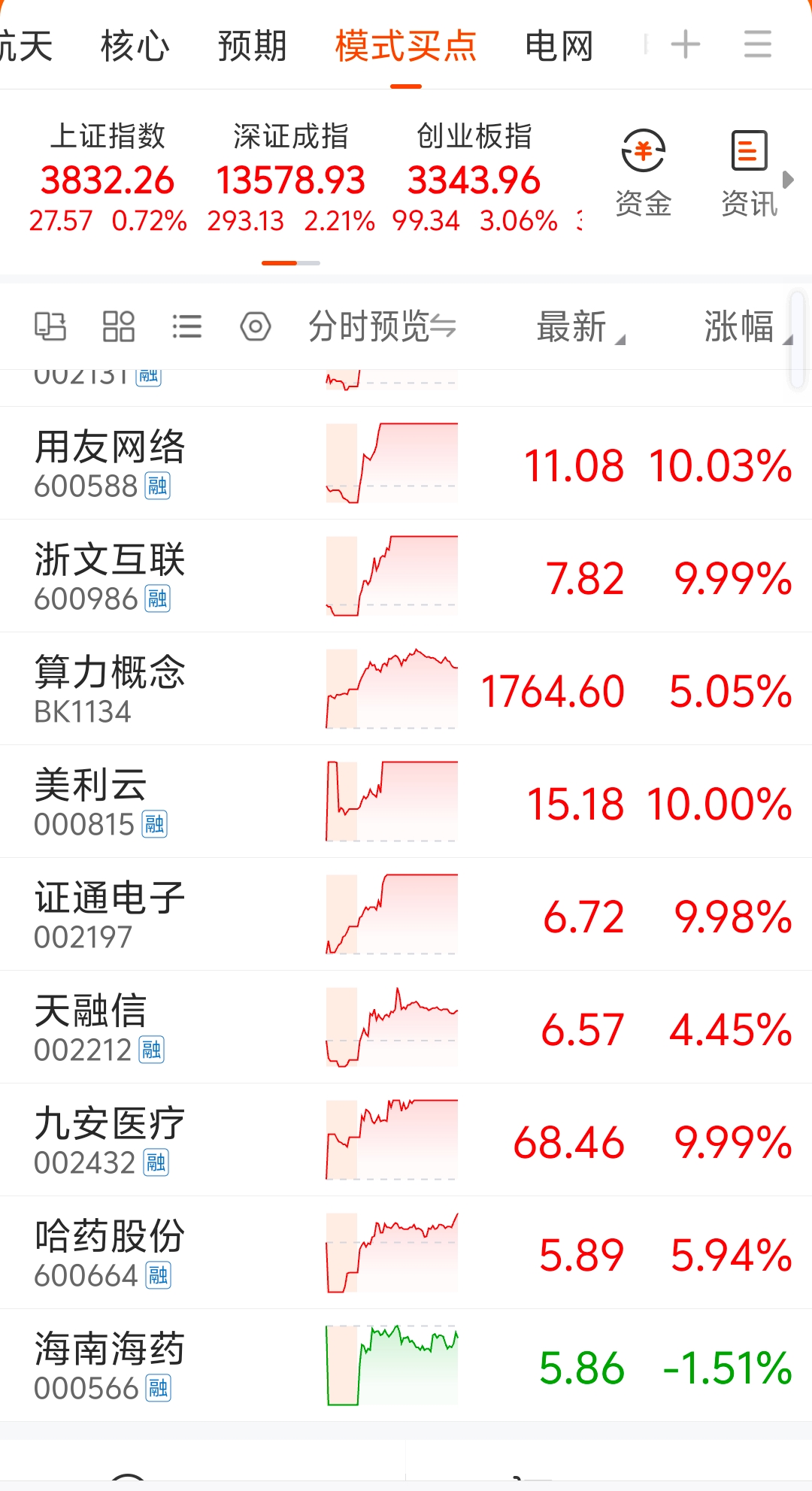
Task: Switch to the 电网 tab
Action: pos(559,46)
